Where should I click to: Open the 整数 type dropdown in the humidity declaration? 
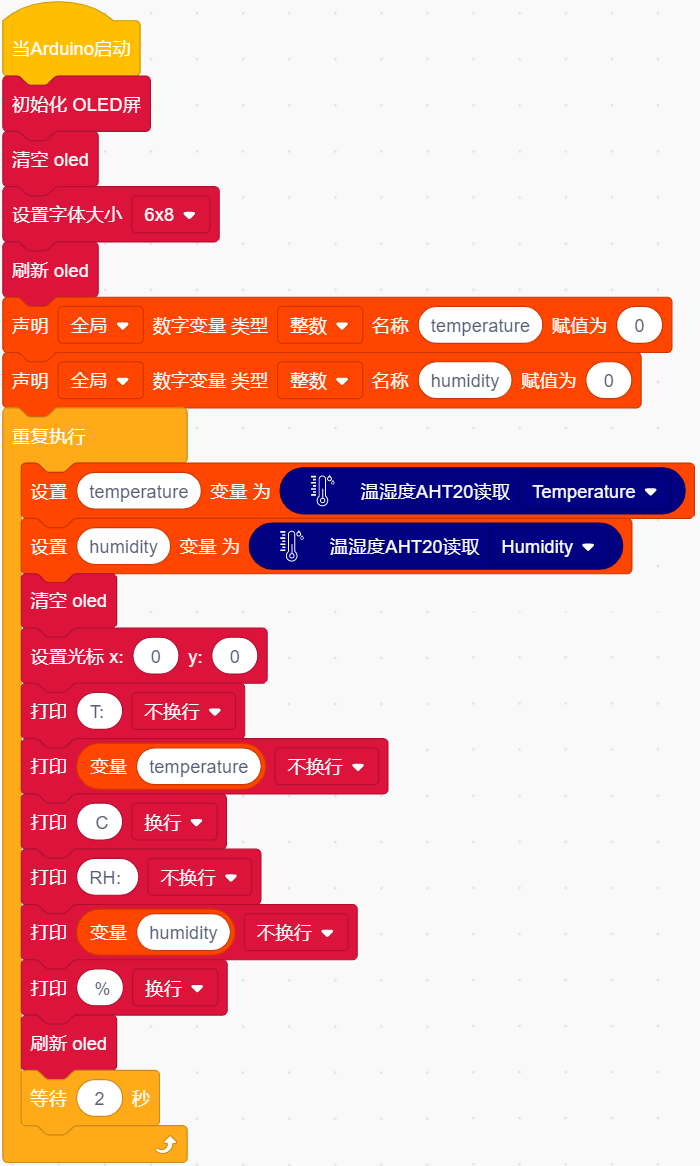pyautogui.click(x=320, y=381)
